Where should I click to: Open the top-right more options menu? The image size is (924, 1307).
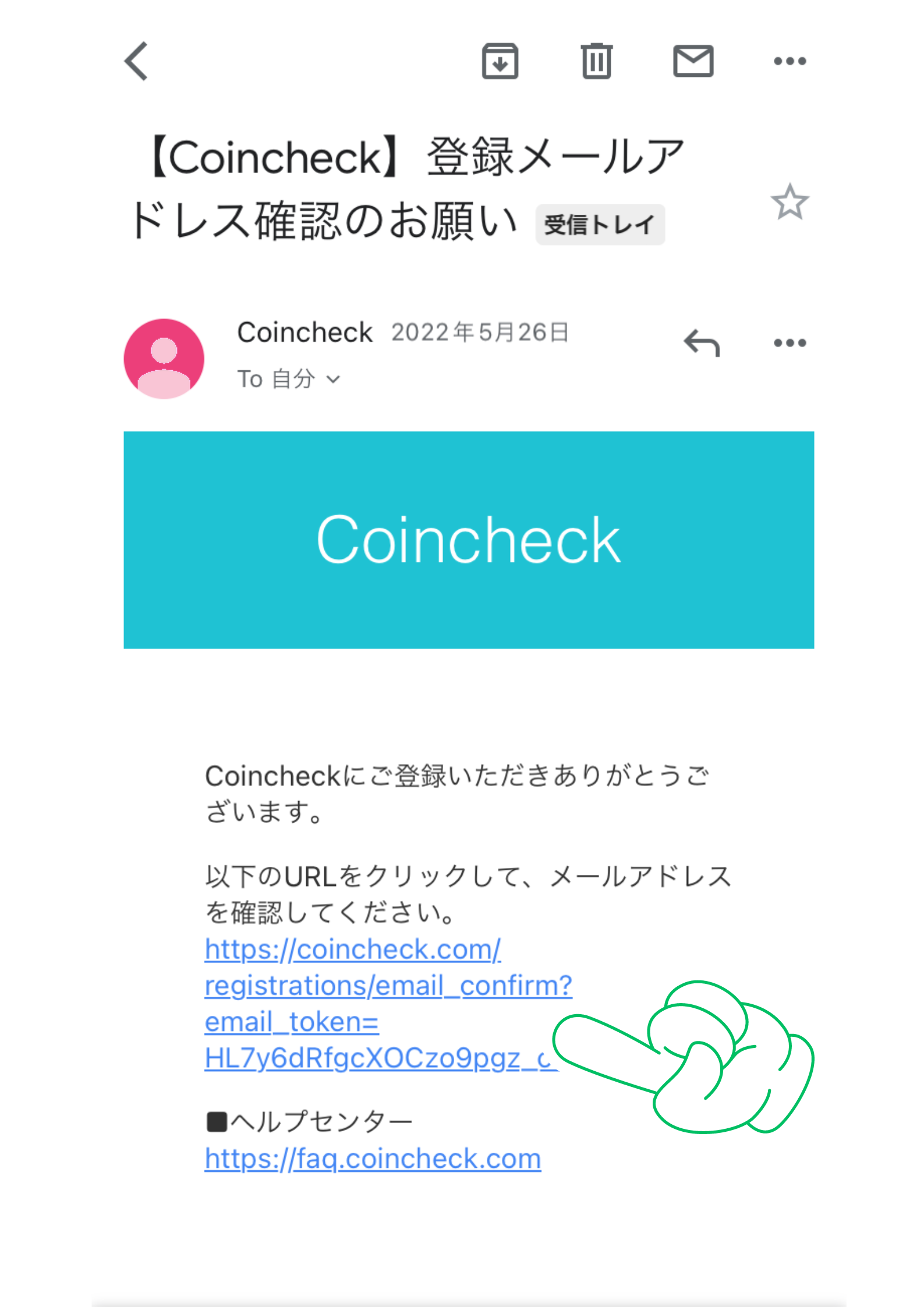[790, 60]
